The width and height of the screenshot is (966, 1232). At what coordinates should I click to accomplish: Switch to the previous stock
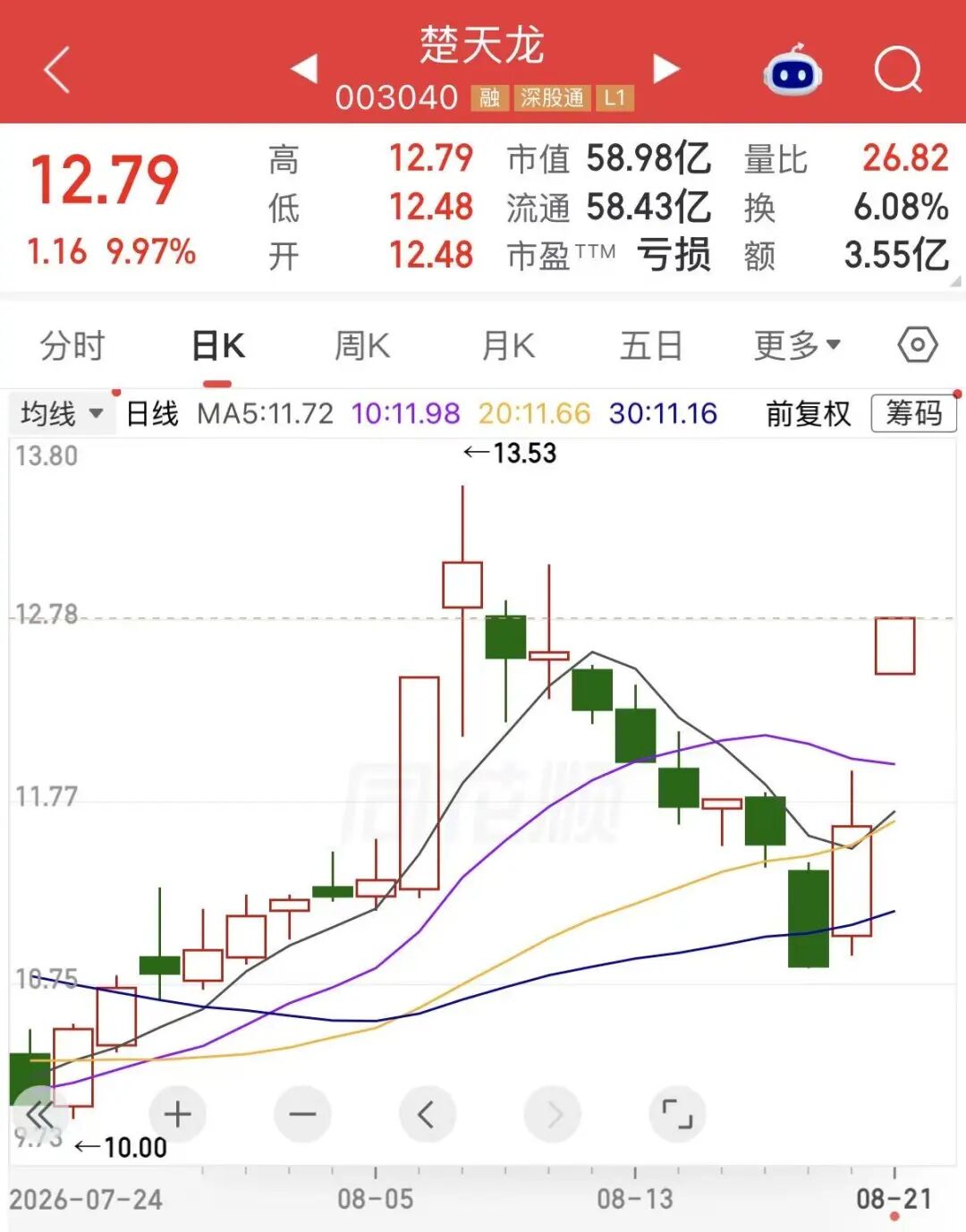[304, 68]
